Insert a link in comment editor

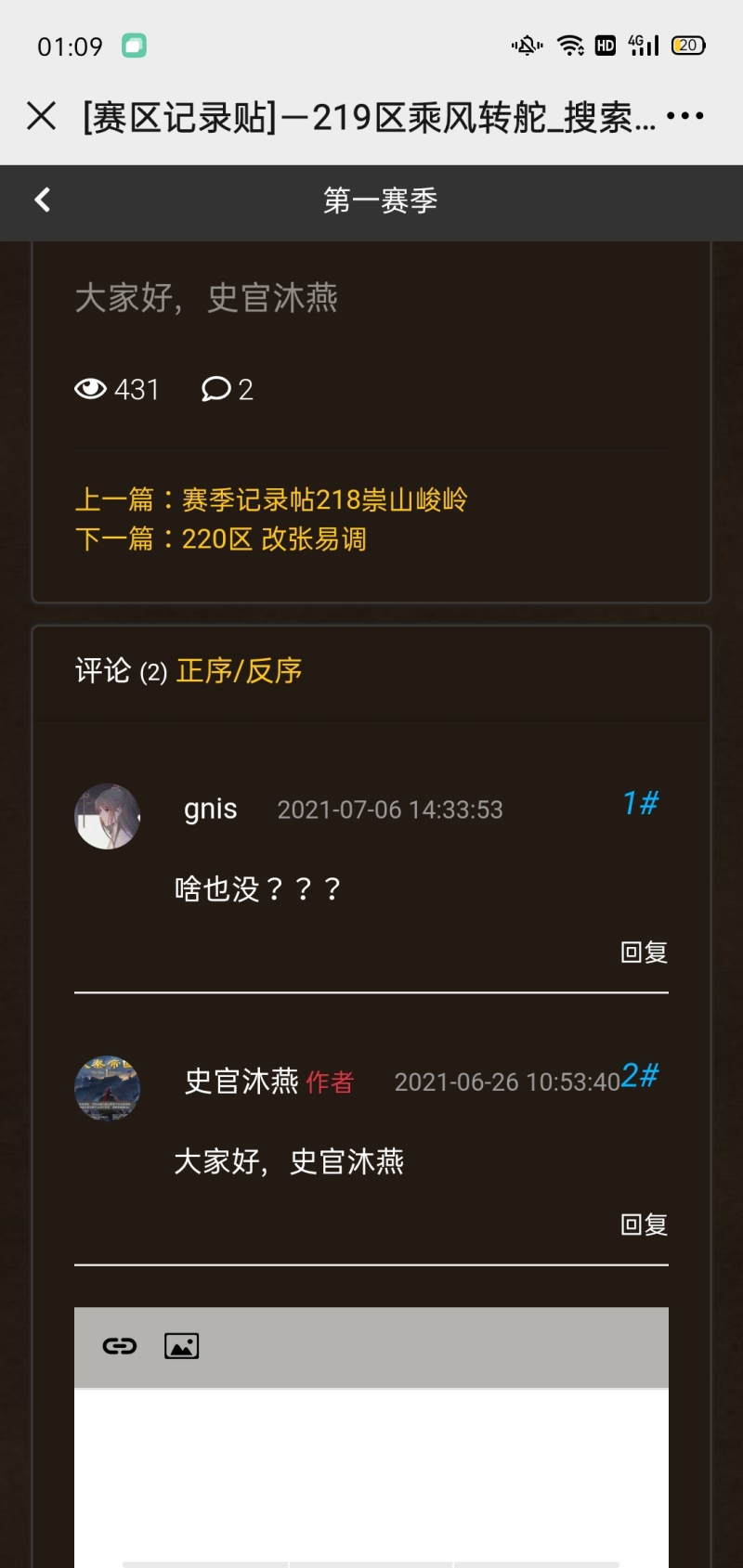tap(120, 1346)
